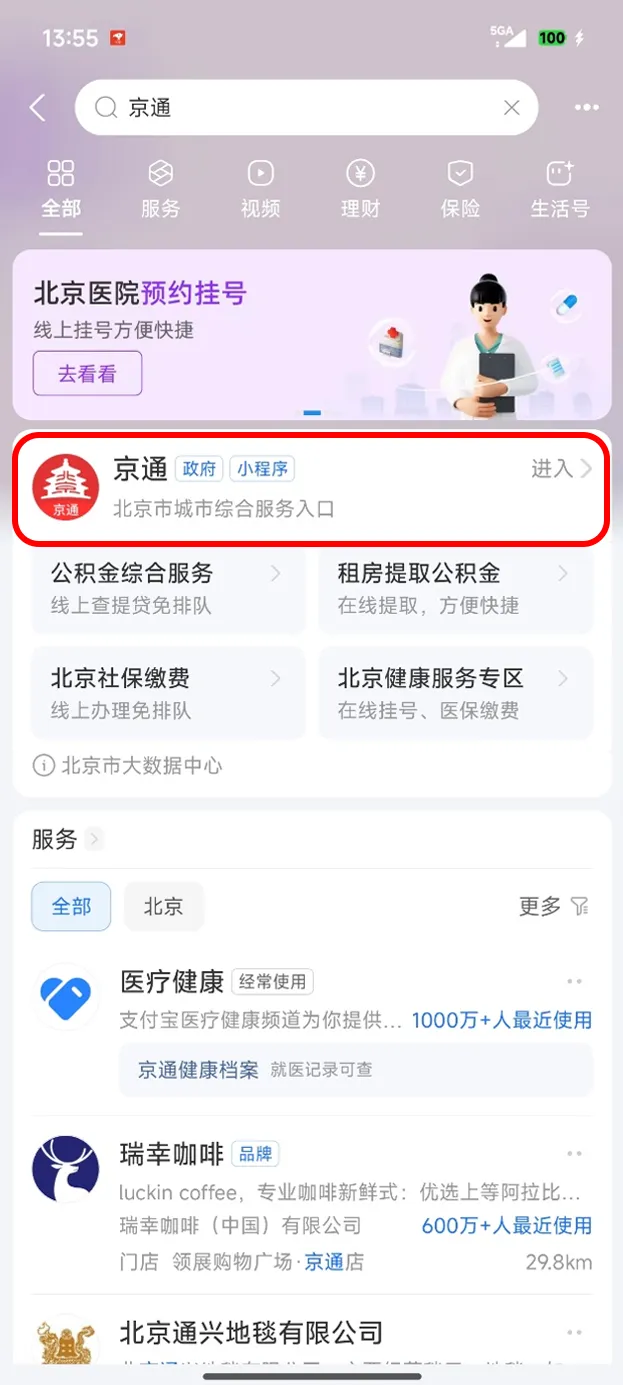Switch to the 保险 tab

click(460, 189)
